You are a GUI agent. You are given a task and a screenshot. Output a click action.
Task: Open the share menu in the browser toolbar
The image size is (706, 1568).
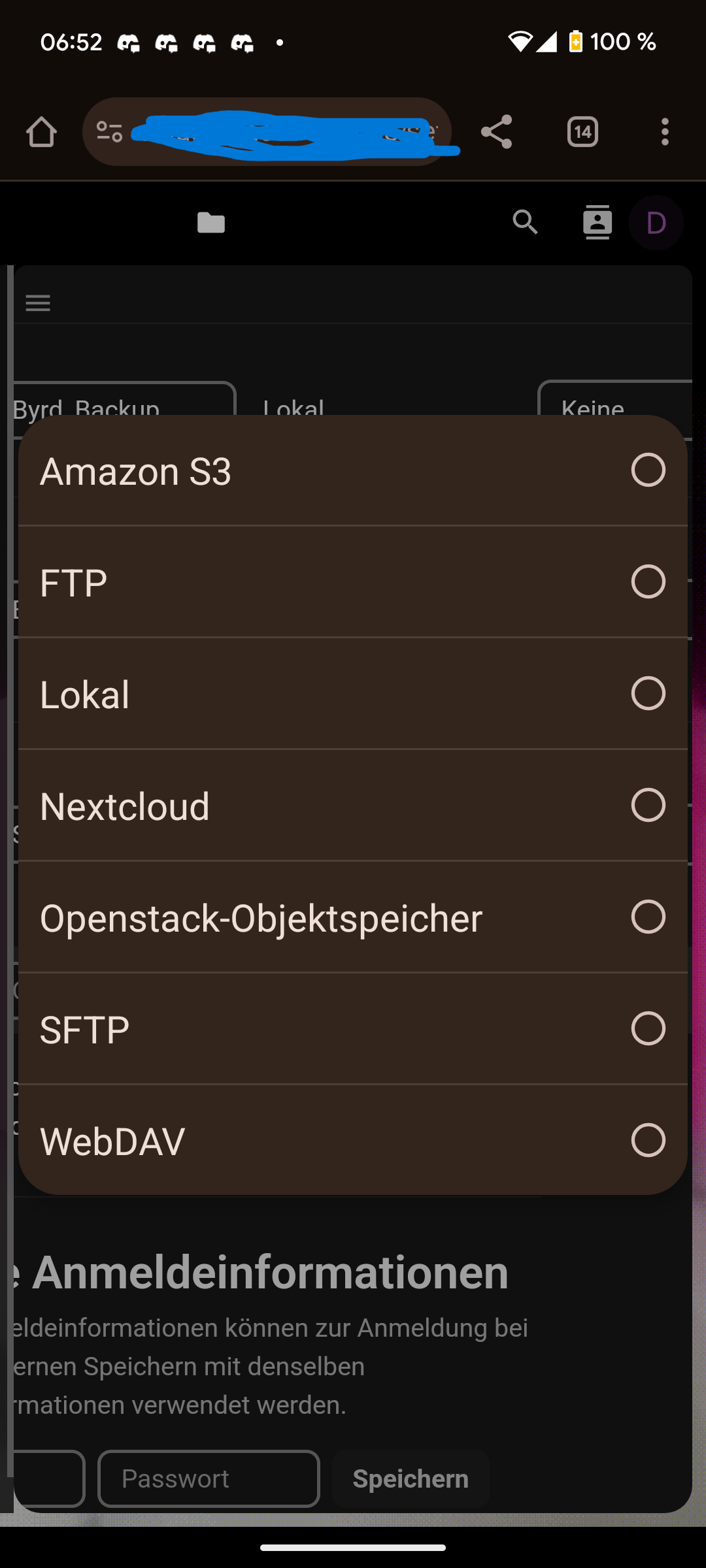point(497,132)
